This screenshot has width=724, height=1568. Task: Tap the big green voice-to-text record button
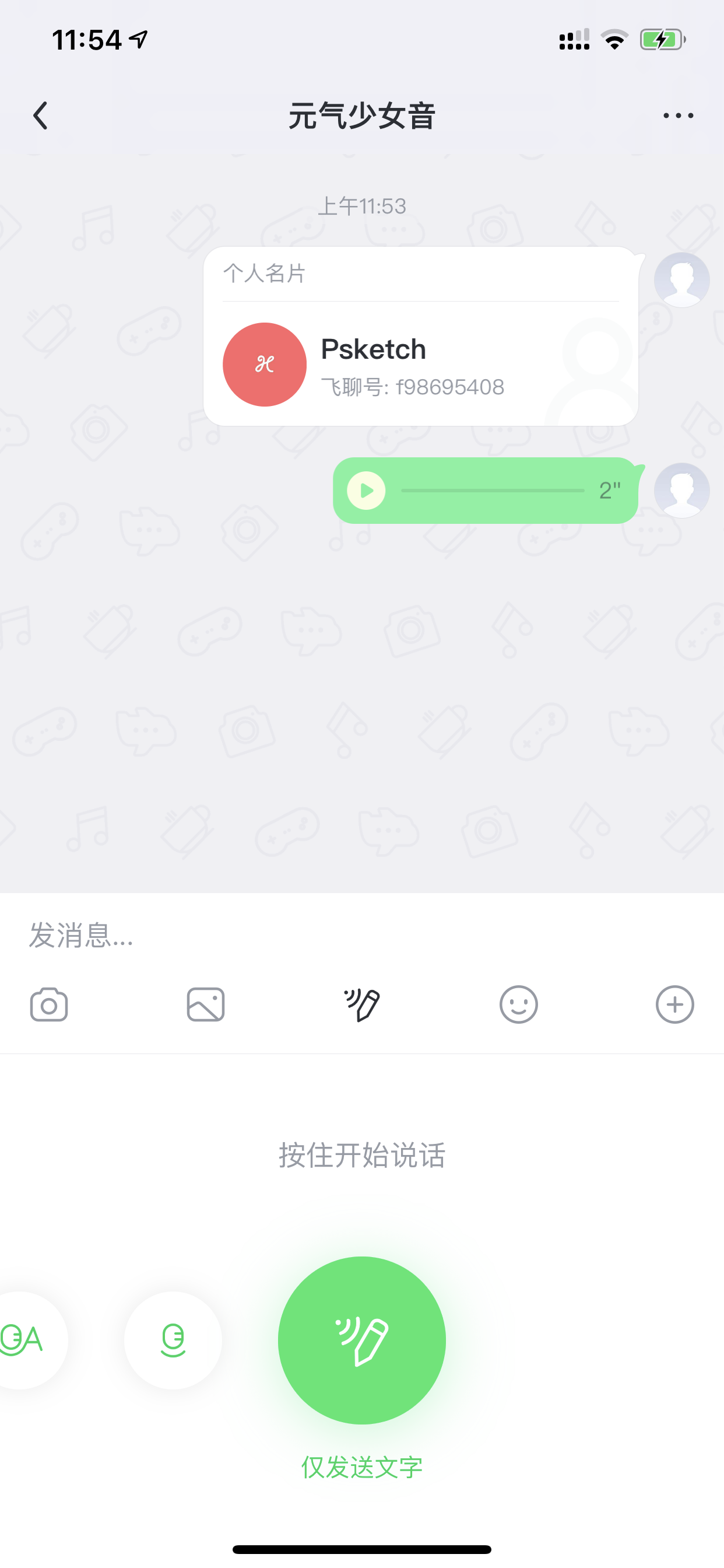coord(362,1340)
